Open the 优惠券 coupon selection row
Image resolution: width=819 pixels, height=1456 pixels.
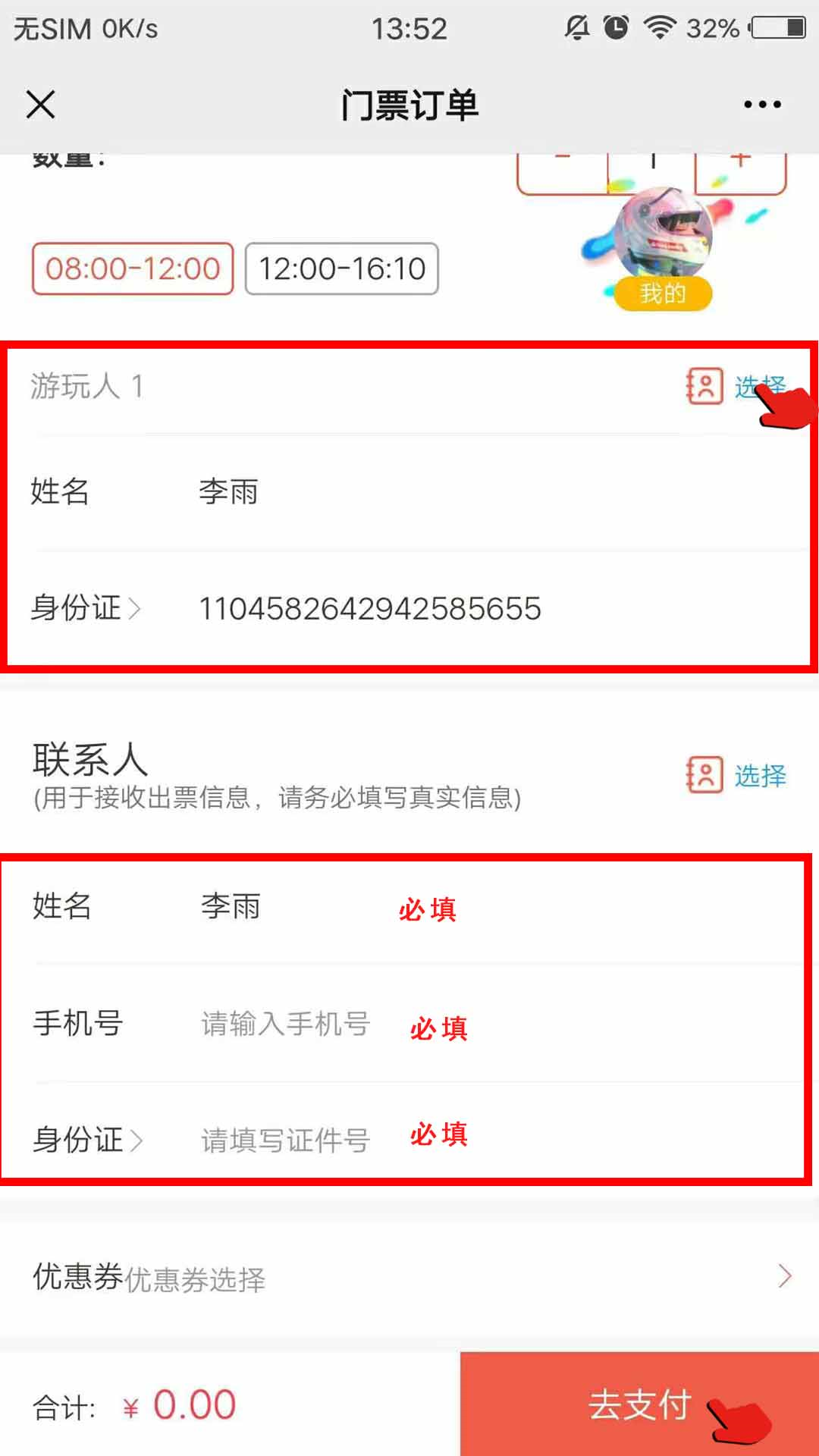coord(409,1278)
